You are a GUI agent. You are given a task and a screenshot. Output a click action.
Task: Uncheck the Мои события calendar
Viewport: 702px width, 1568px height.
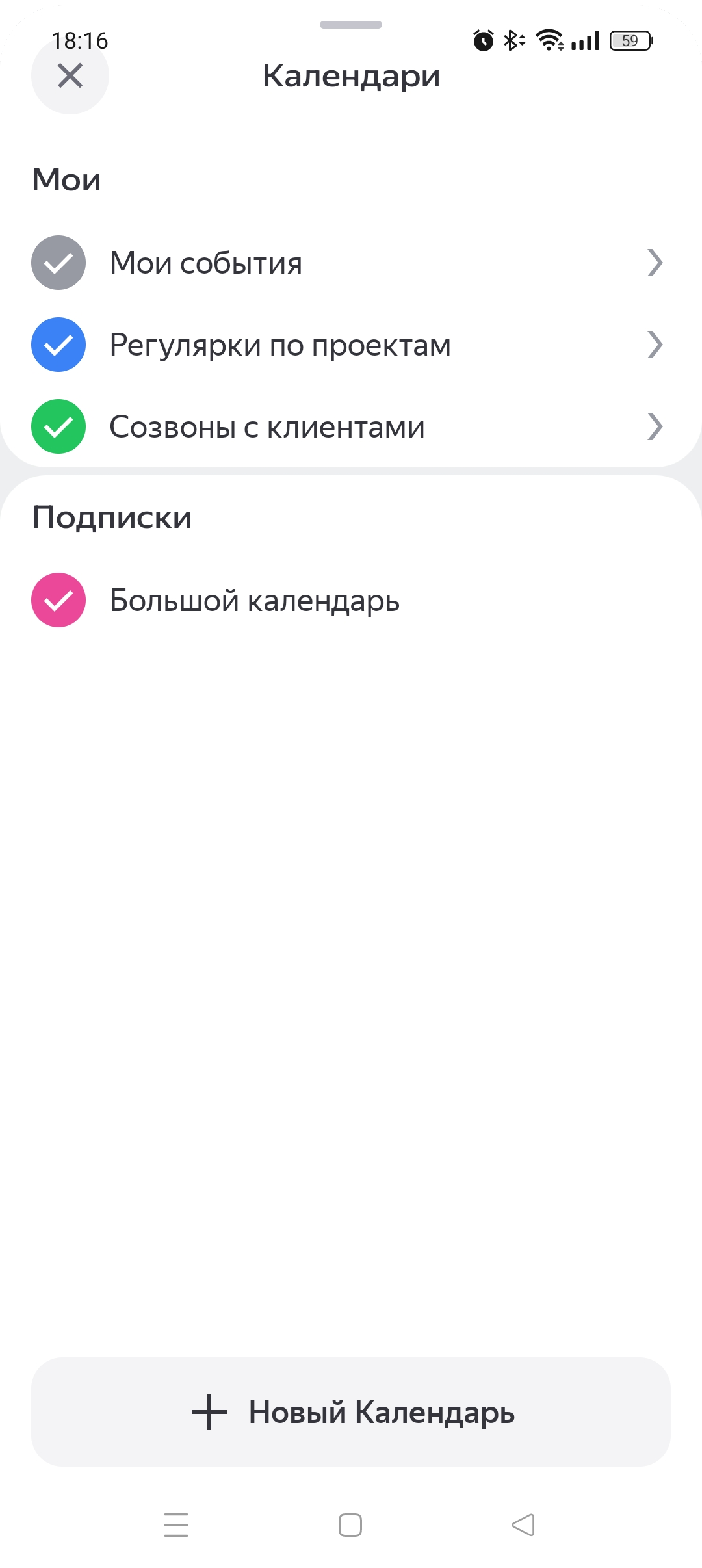coord(58,263)
